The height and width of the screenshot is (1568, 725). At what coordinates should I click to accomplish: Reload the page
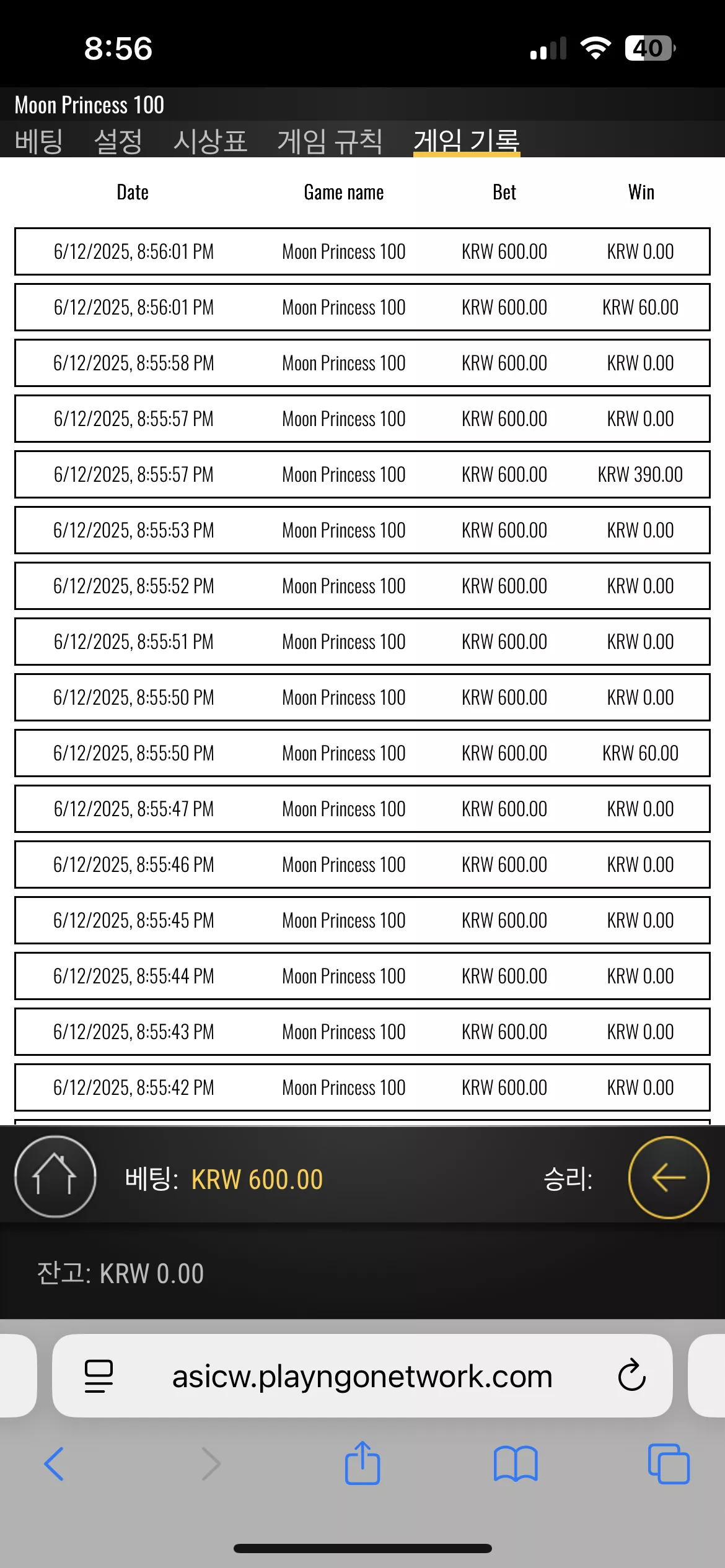[632, 1376]
